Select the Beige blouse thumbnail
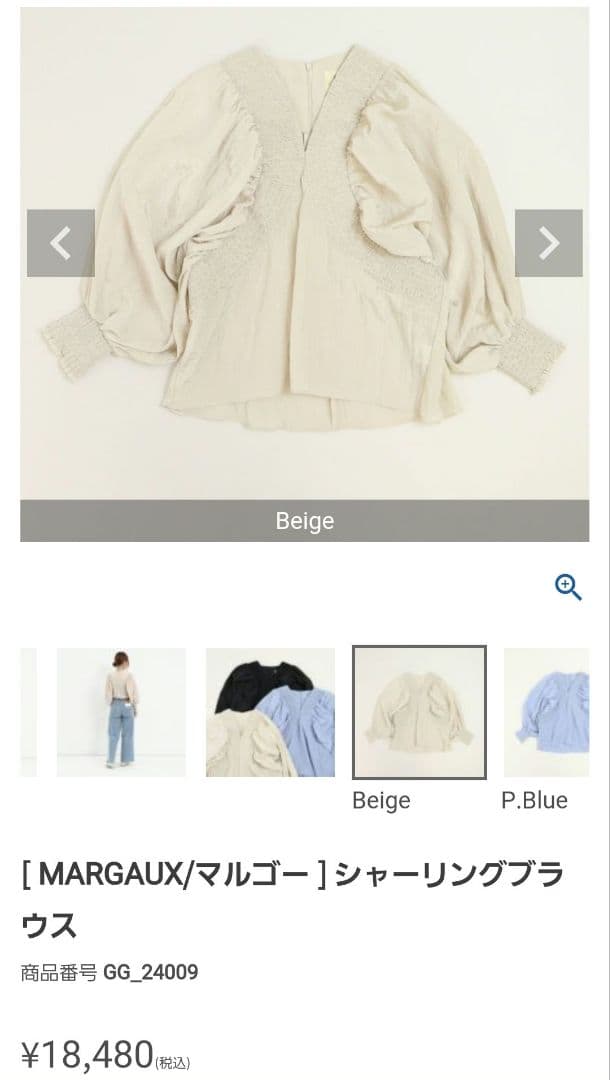The width and height of the screenshot is (610, 1080). coord(419,712)
